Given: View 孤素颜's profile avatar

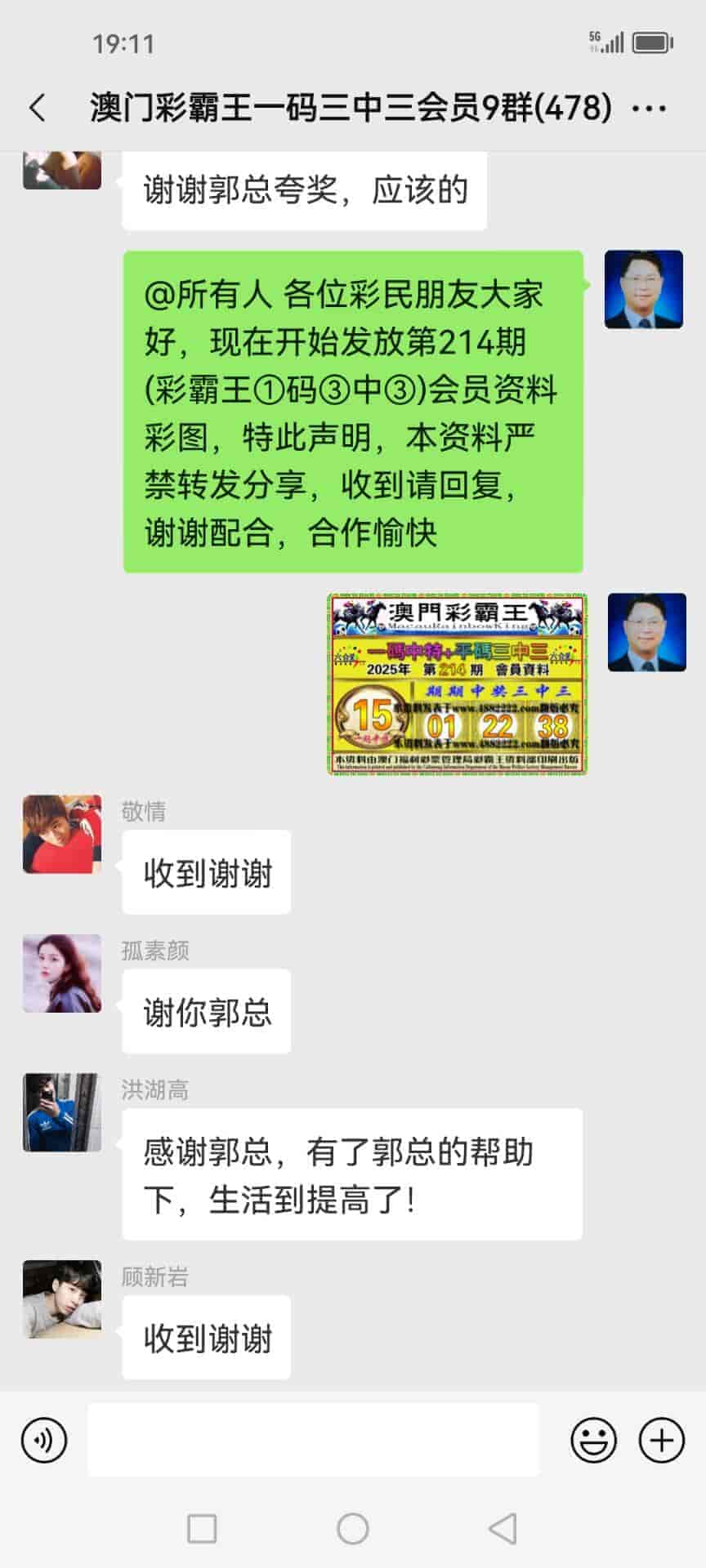Looking at the screenshot, I should [x=62, y=973].
